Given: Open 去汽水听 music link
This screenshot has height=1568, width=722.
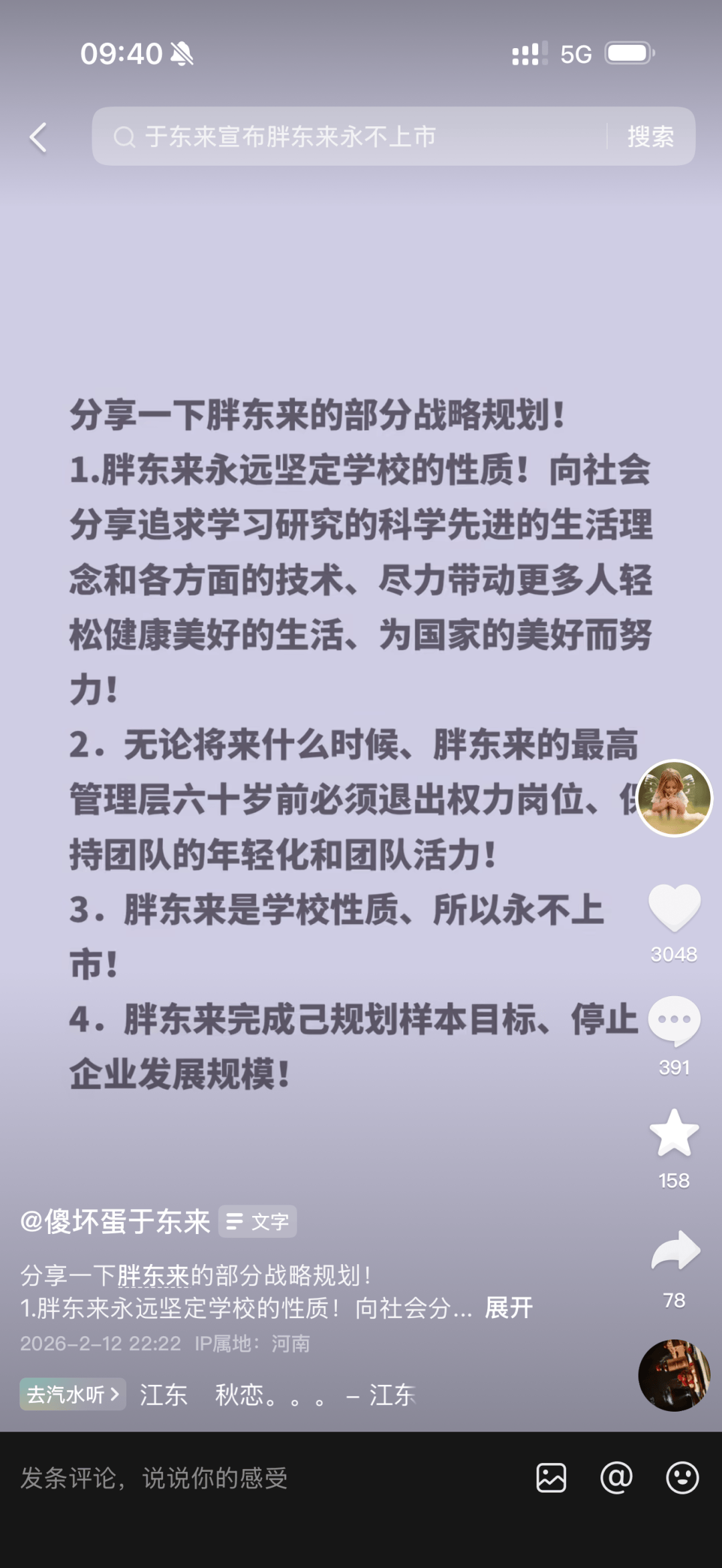Looking at the screenshot, I should click(x=72, y=1394).
